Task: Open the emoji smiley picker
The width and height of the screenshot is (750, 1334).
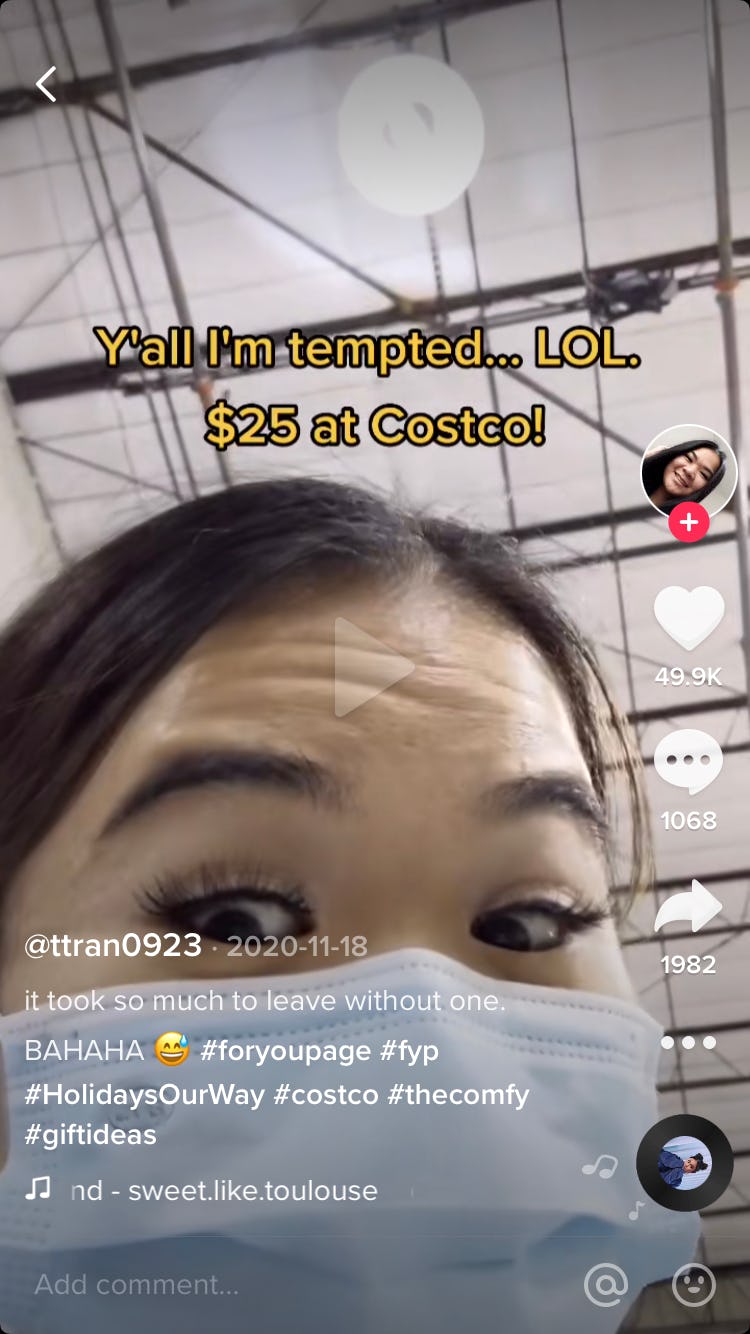Action: coord(694,1284)
